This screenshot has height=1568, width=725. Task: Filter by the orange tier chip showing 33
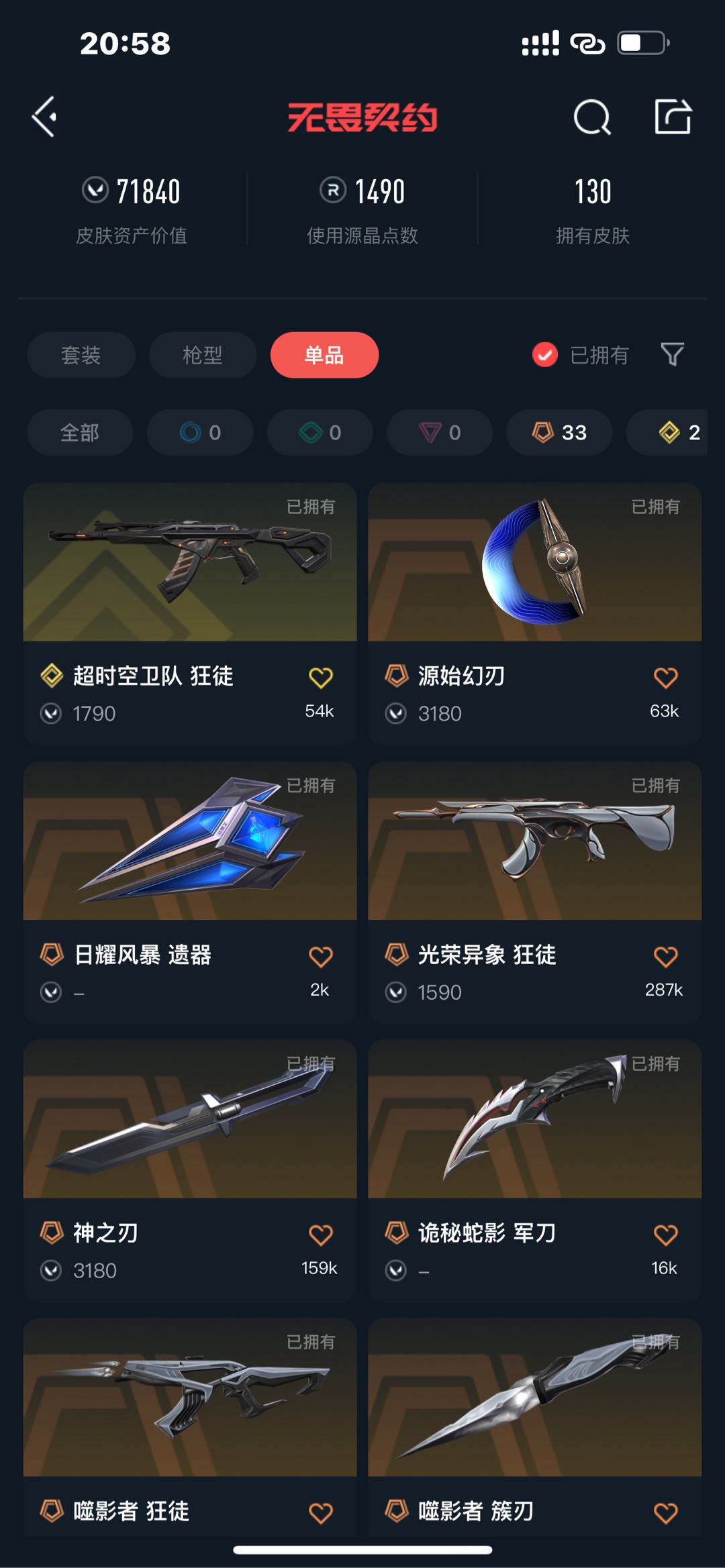pos(559,433)
